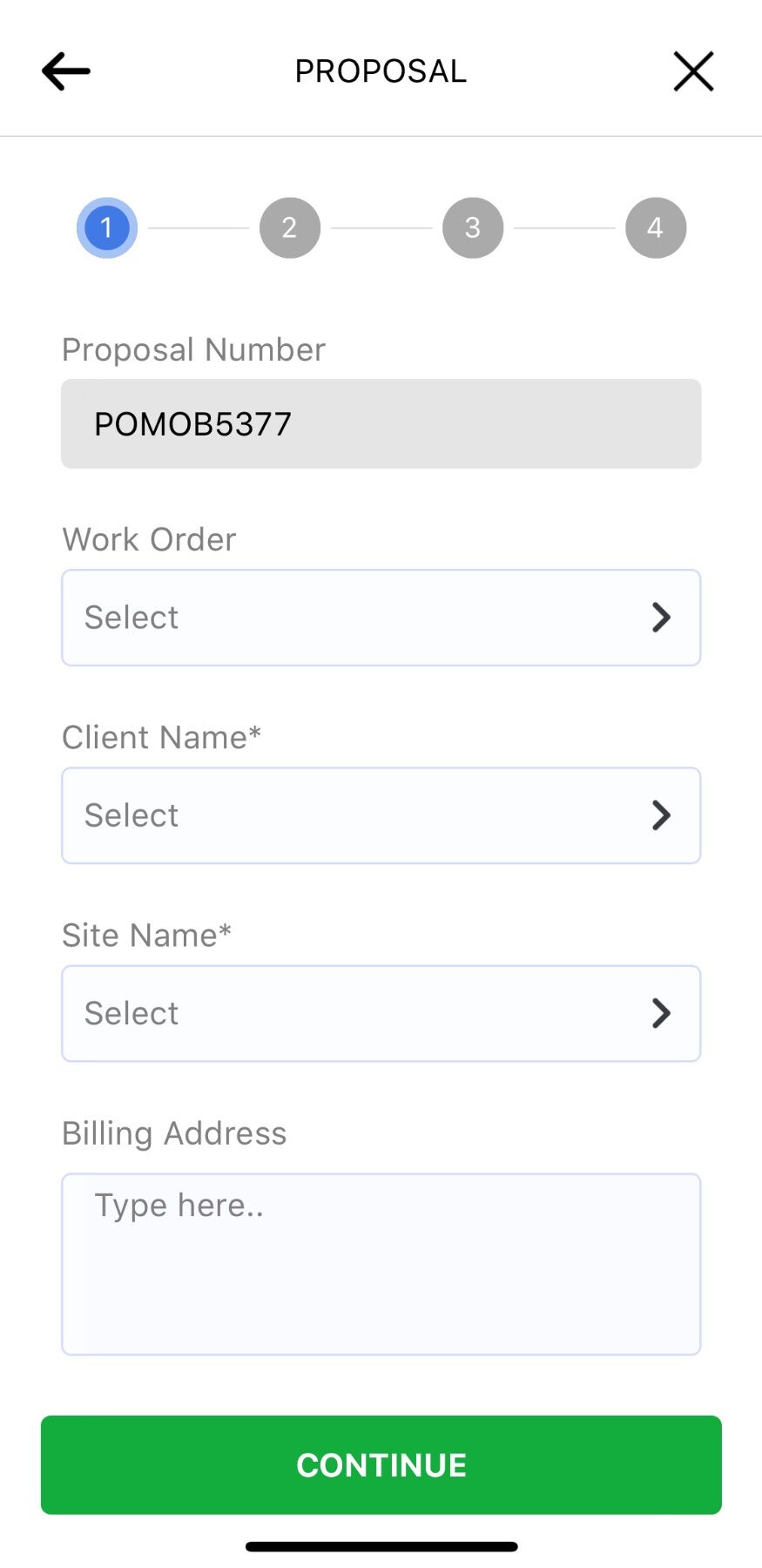
Task: Select a Client Name
Action: 381,815
